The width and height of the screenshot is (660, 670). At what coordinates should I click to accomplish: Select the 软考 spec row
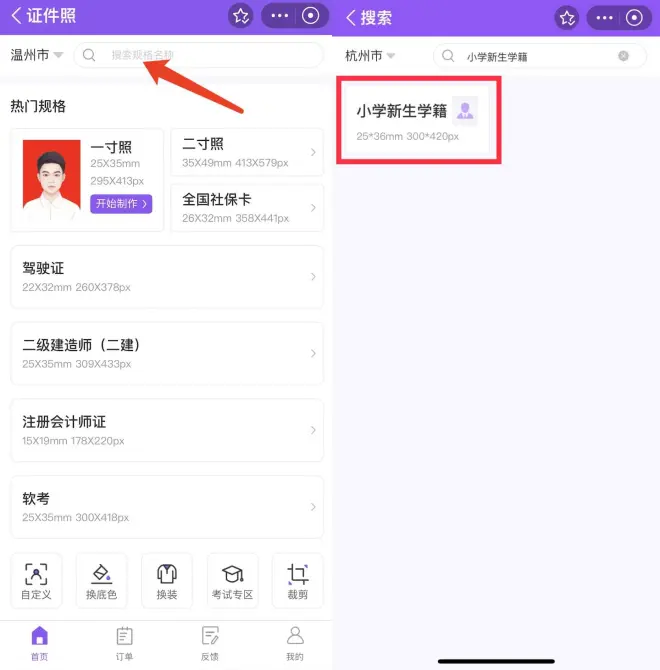[x=166, y=506]
